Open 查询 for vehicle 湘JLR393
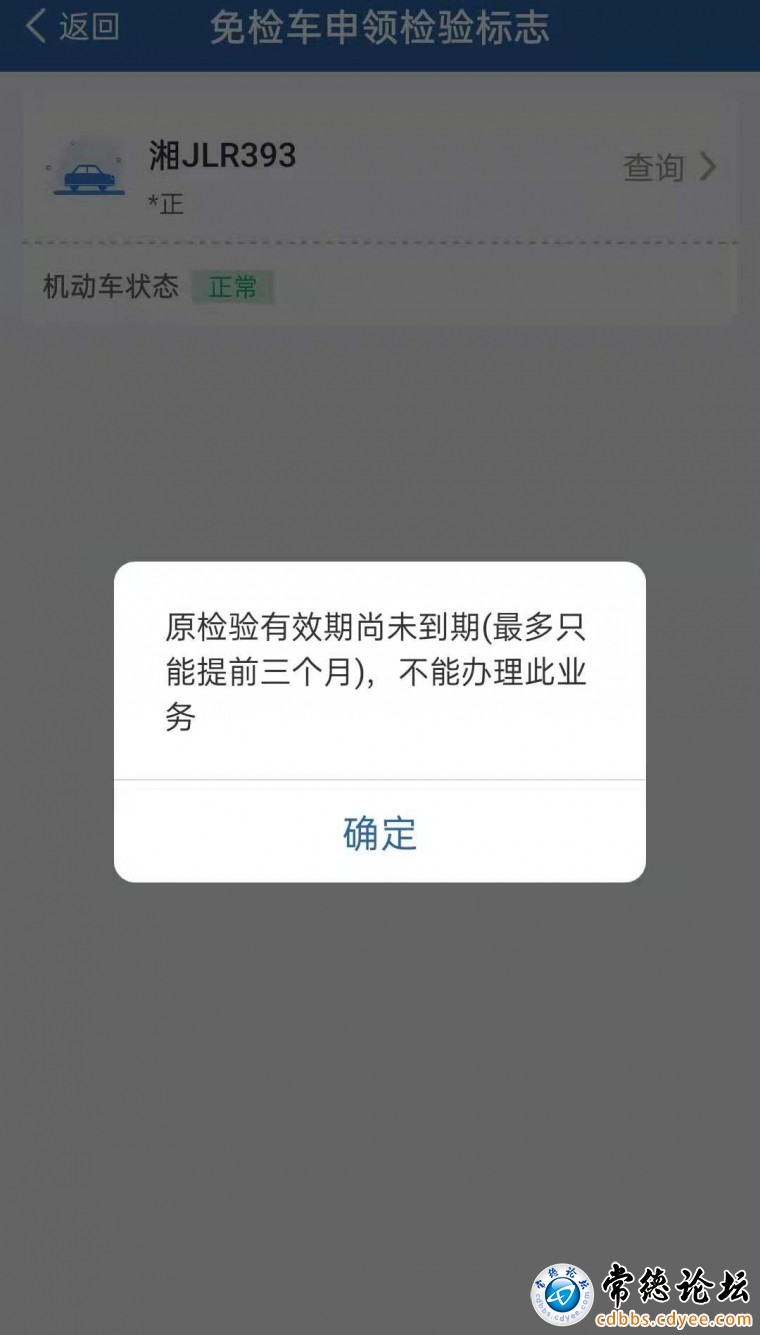 click(670, 167)
